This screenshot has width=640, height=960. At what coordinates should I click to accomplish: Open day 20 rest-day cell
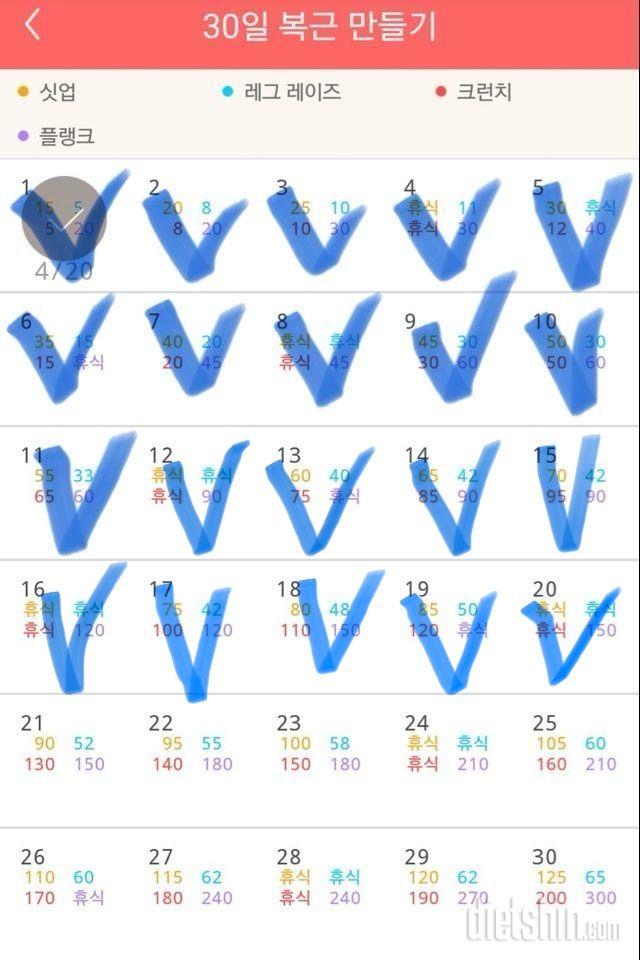point(576,626)
